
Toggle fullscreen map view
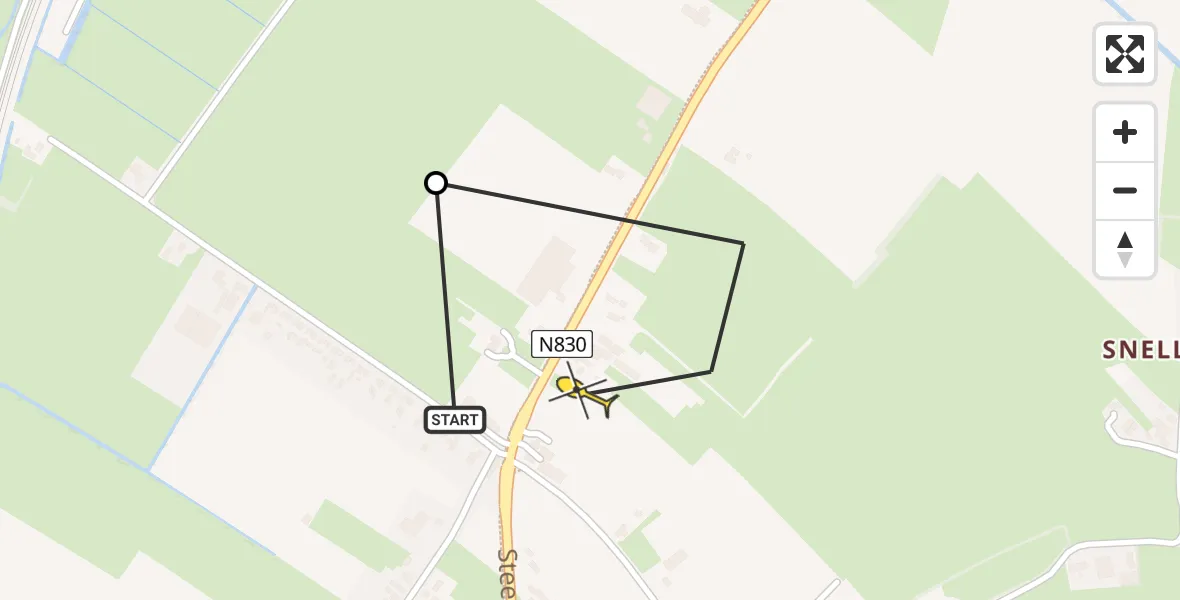[1125, 54]
